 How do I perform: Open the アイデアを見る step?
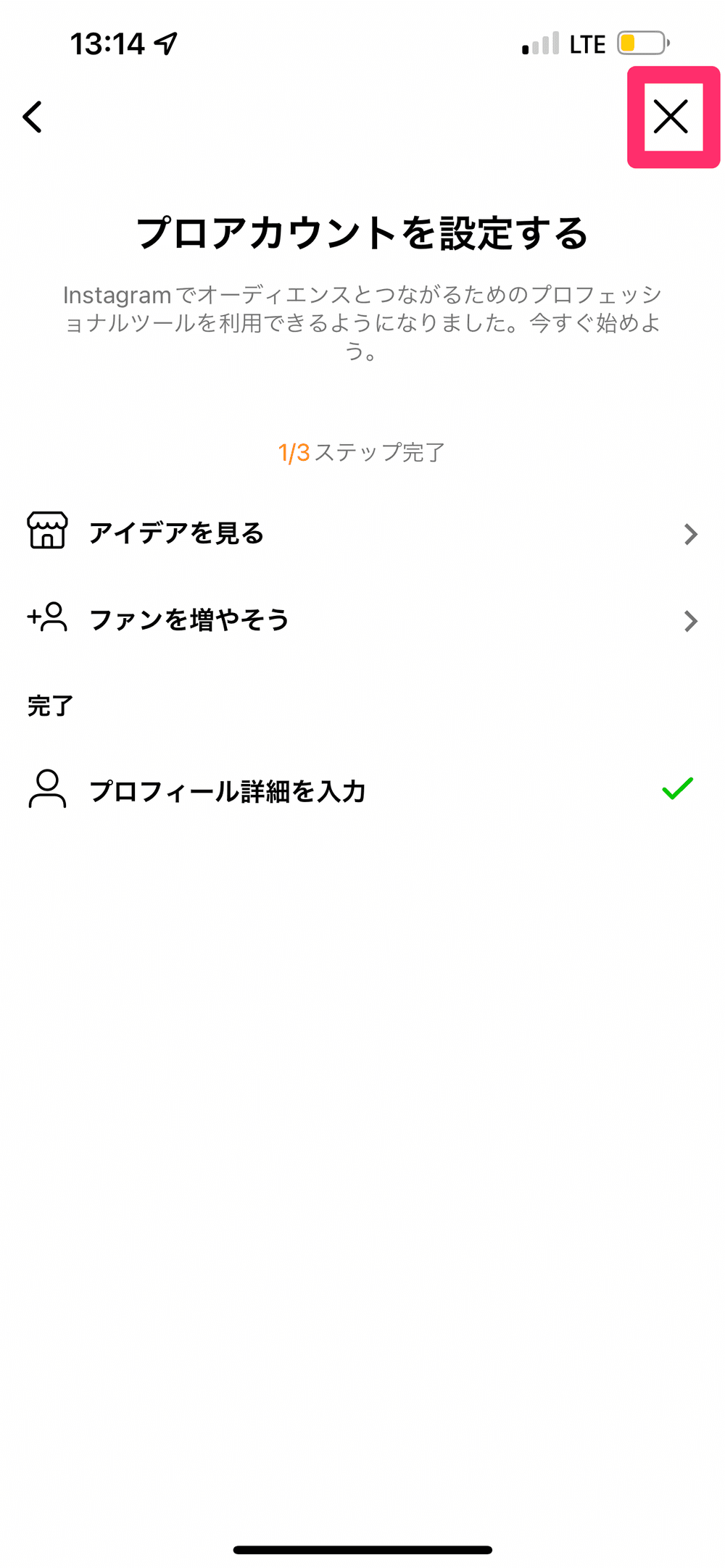click(x=362, y=533)
